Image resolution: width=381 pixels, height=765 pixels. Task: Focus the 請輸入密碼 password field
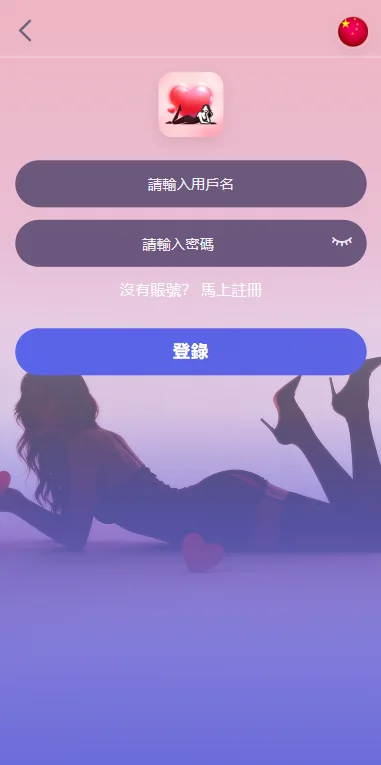coord(191,243)
